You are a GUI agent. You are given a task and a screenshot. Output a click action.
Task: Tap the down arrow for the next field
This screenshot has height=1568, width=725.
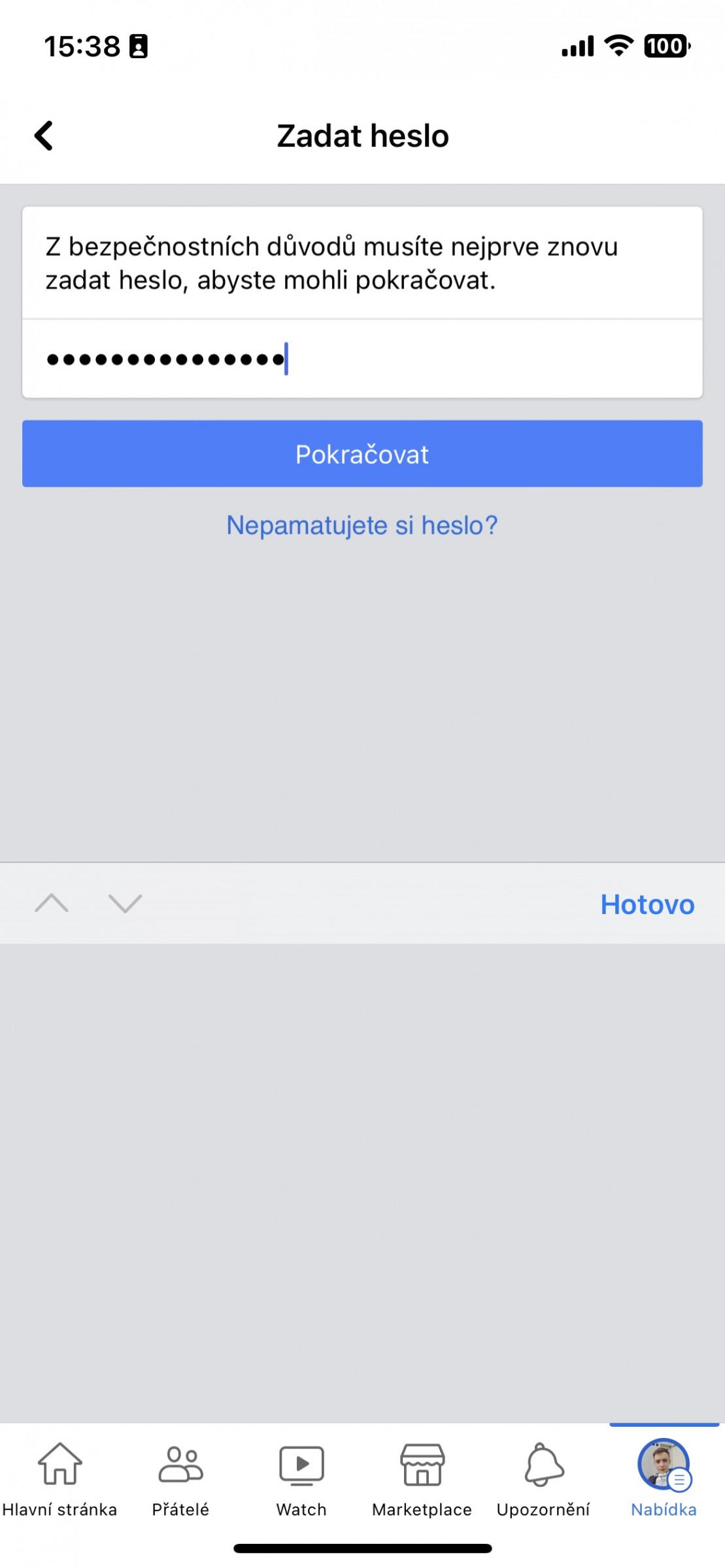coord(125,904)
